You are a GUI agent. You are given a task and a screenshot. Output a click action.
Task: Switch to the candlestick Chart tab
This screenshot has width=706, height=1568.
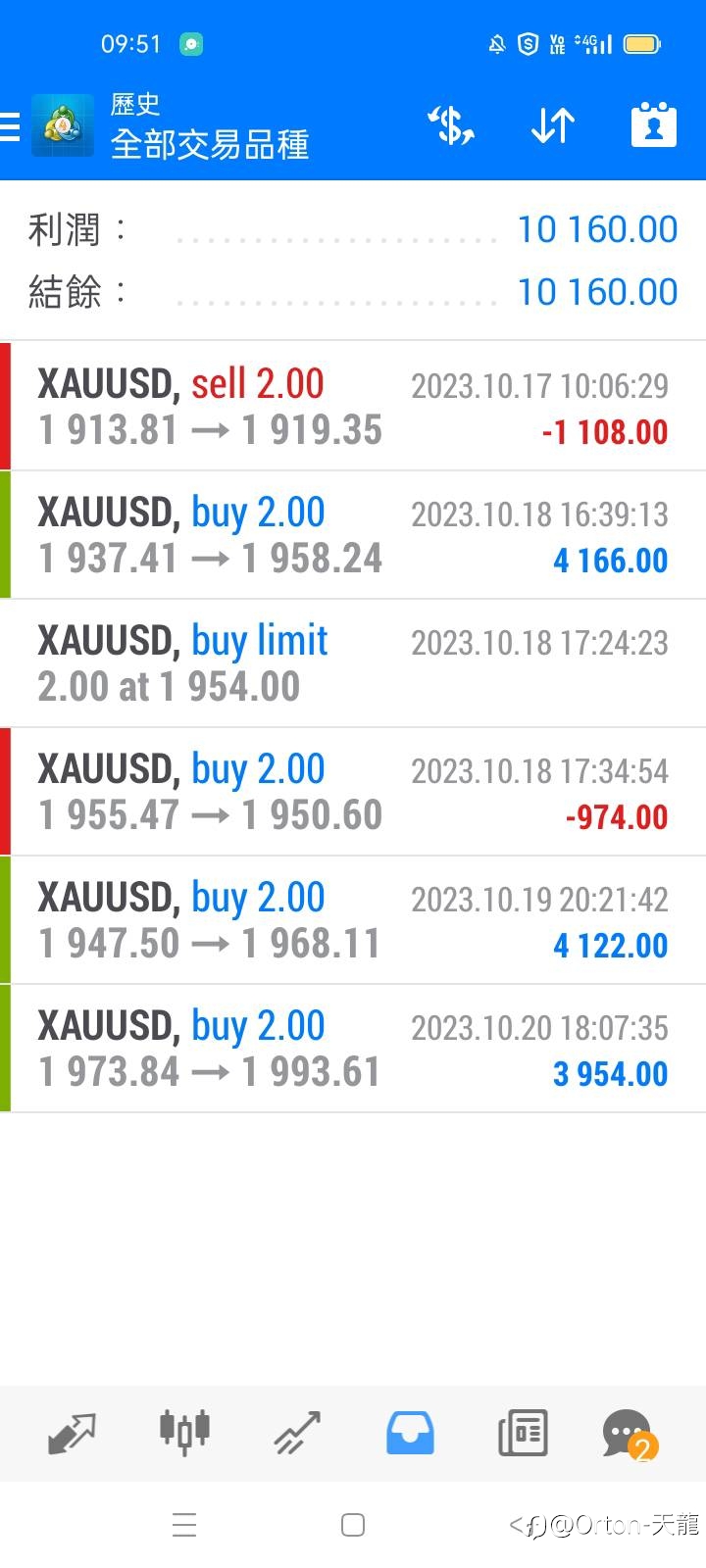pyautogui.click(x=184, y=1433)
